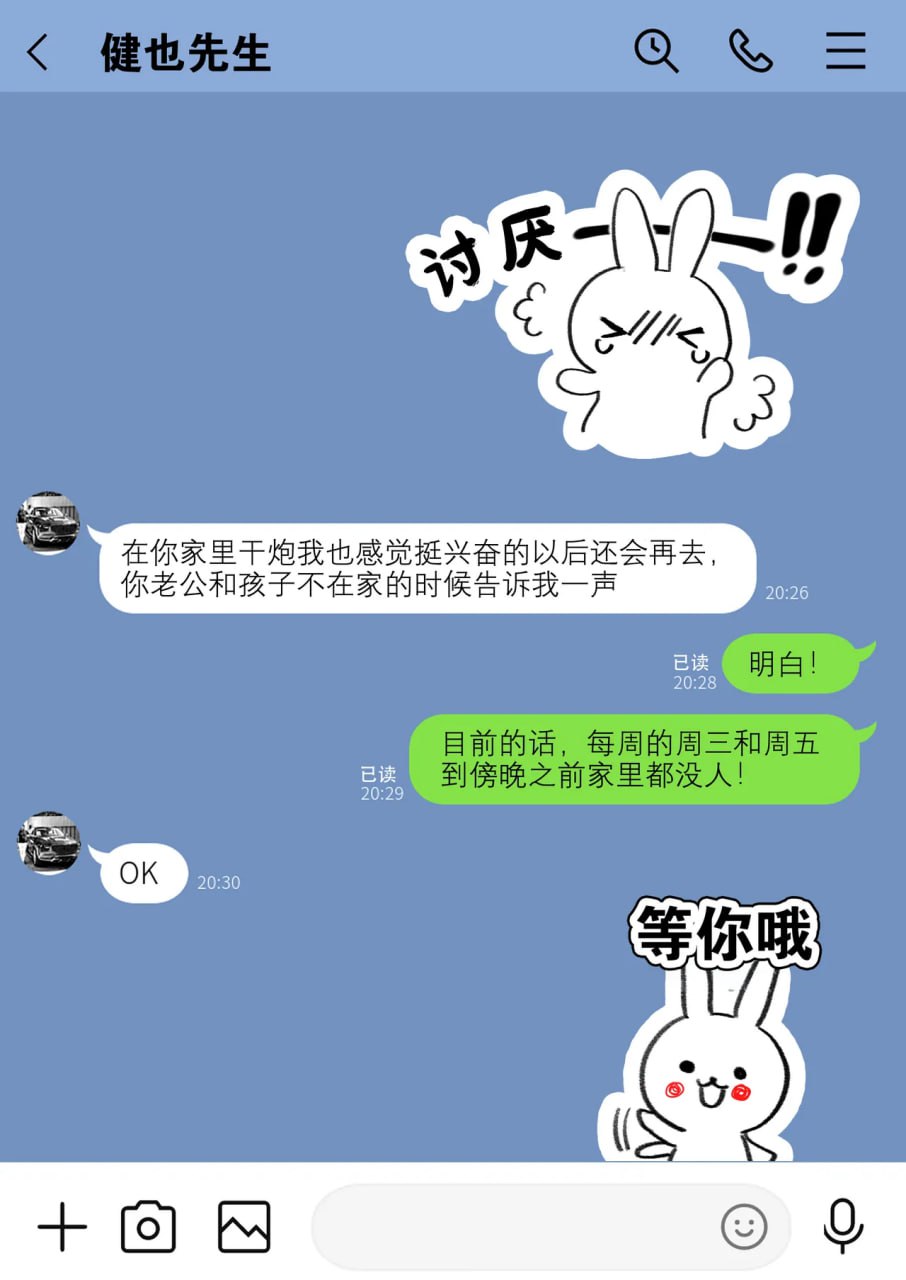Tap the 20:26 timestamp on received message

786,592
